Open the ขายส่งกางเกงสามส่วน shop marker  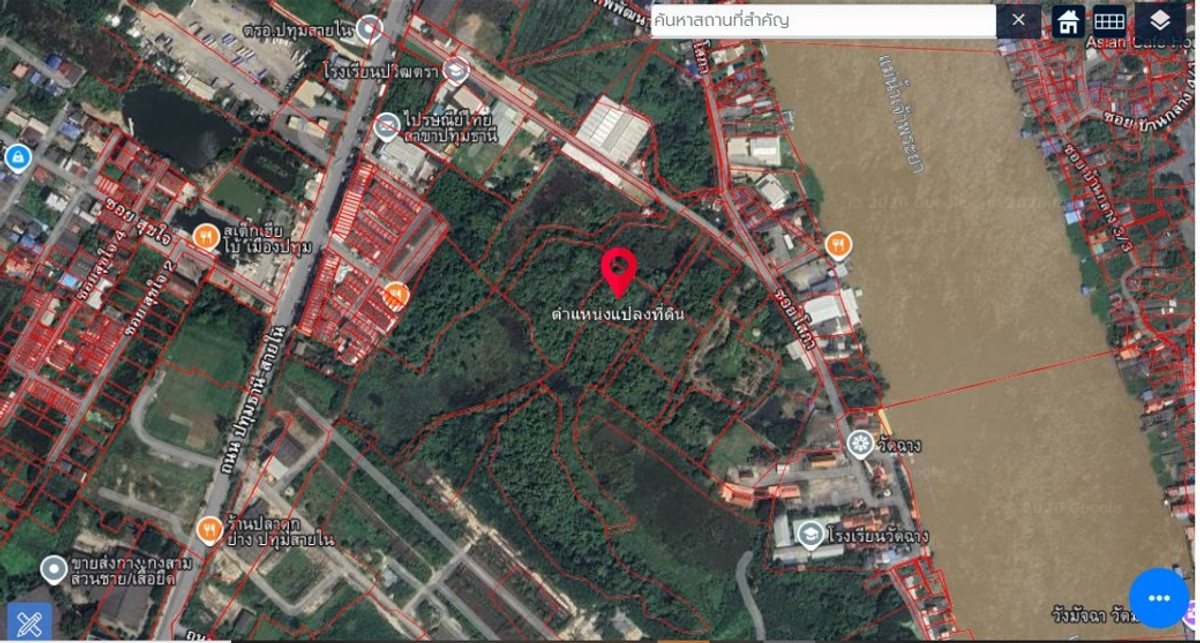click(x=54, y=570)
